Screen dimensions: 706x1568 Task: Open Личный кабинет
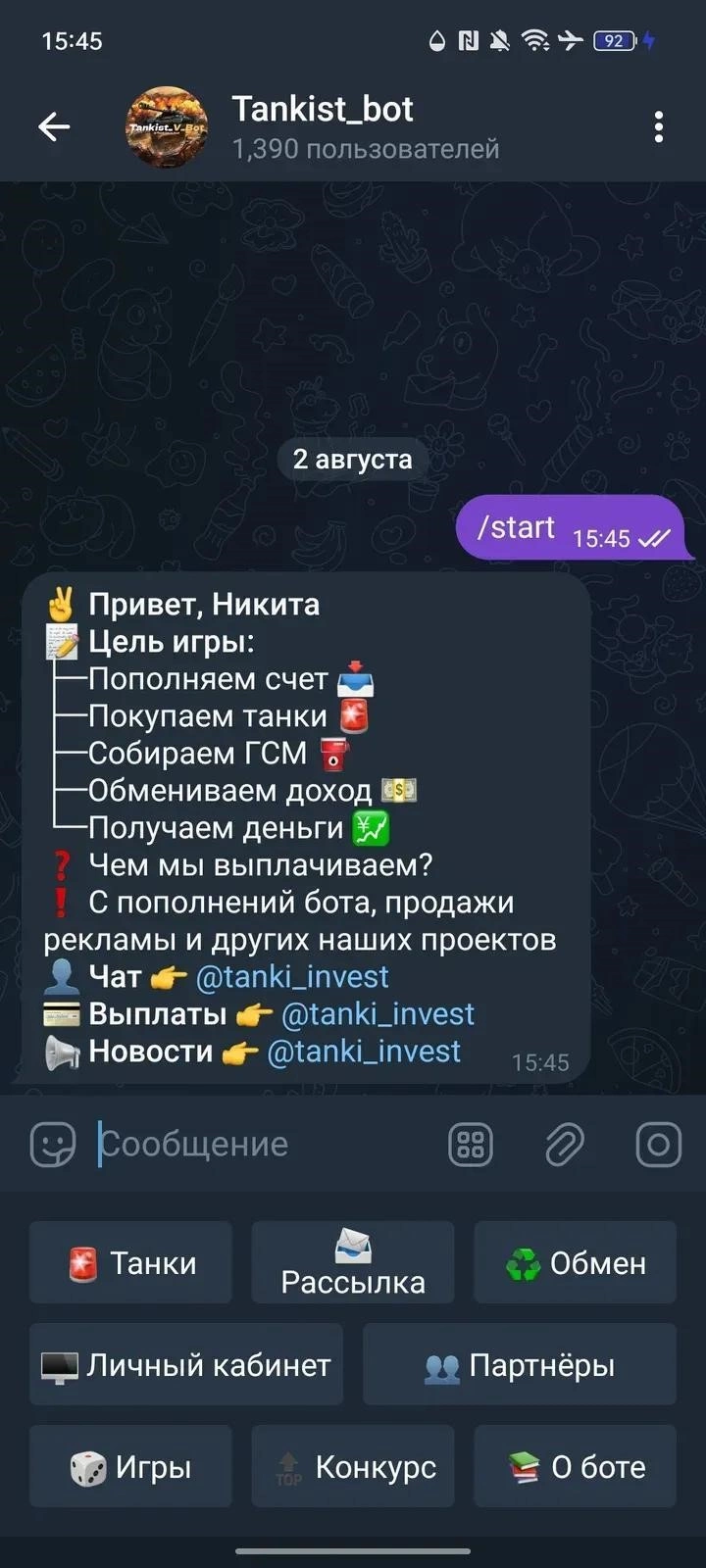point(186,1364)
